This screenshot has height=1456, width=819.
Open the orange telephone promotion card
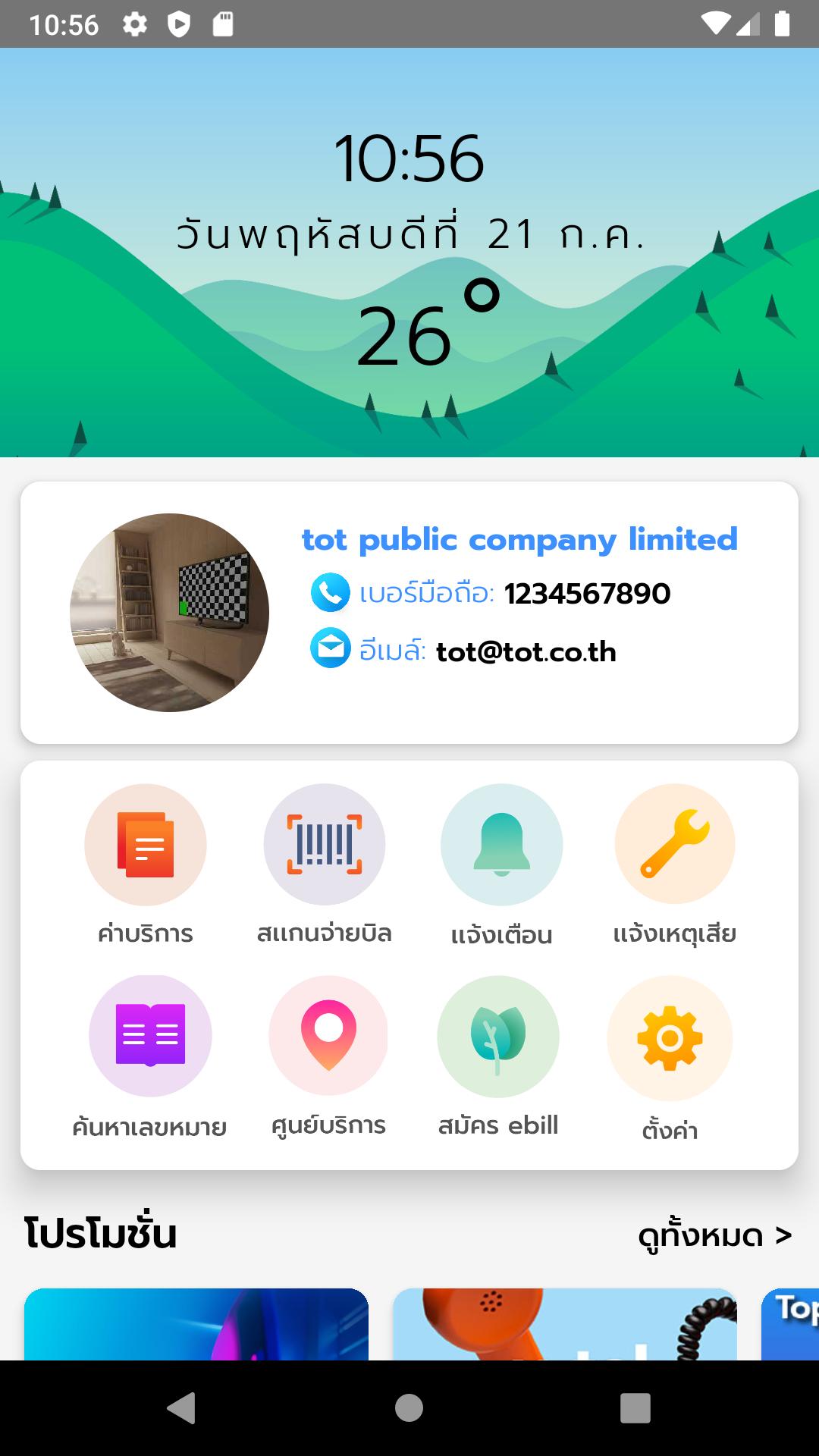(x=564, y=1323)
